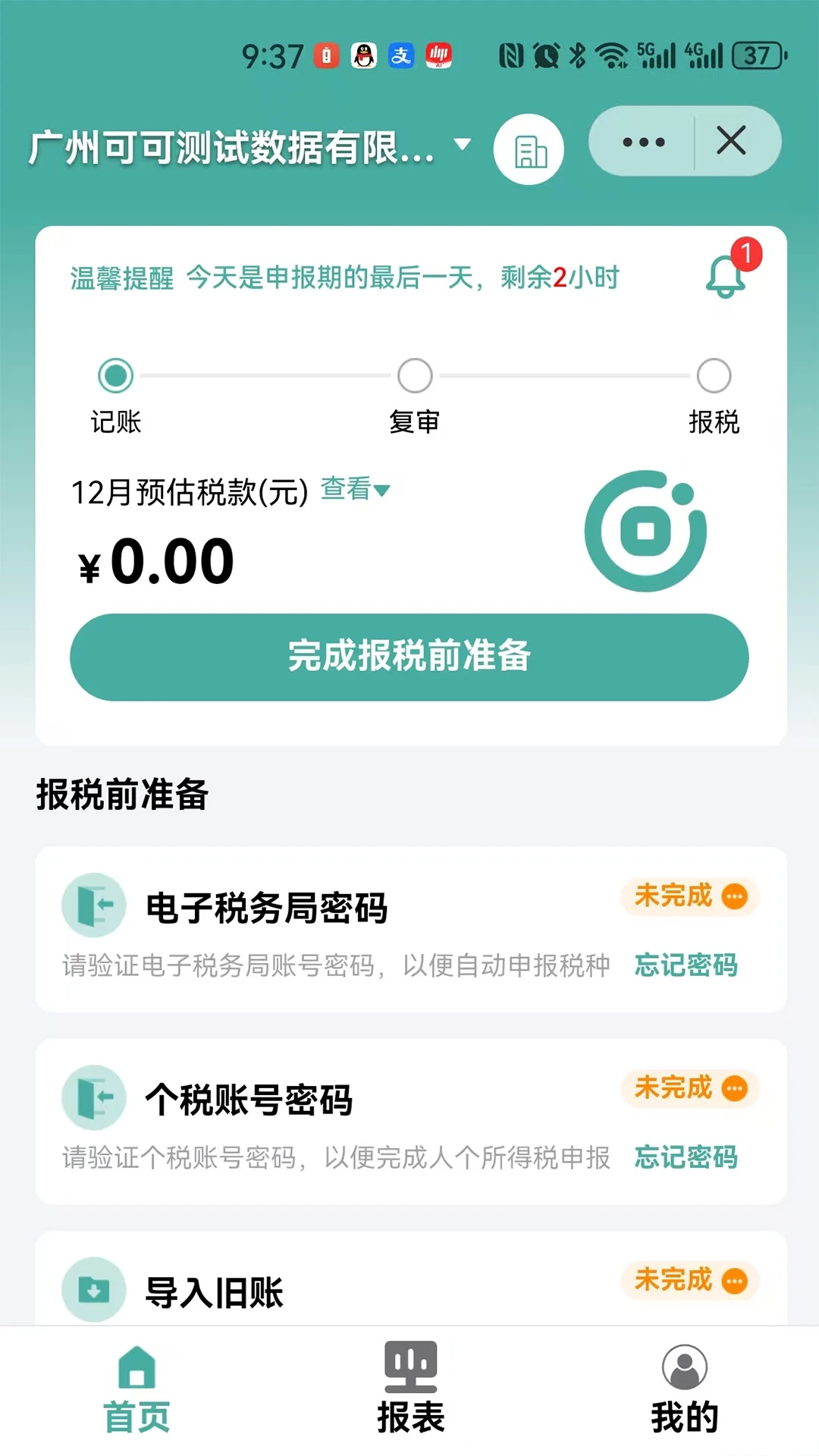The width and height of the screenshot is (819, 1456).
Task: Tap 忘记密码 for 电子税务局密码
Action: [686, 965]
